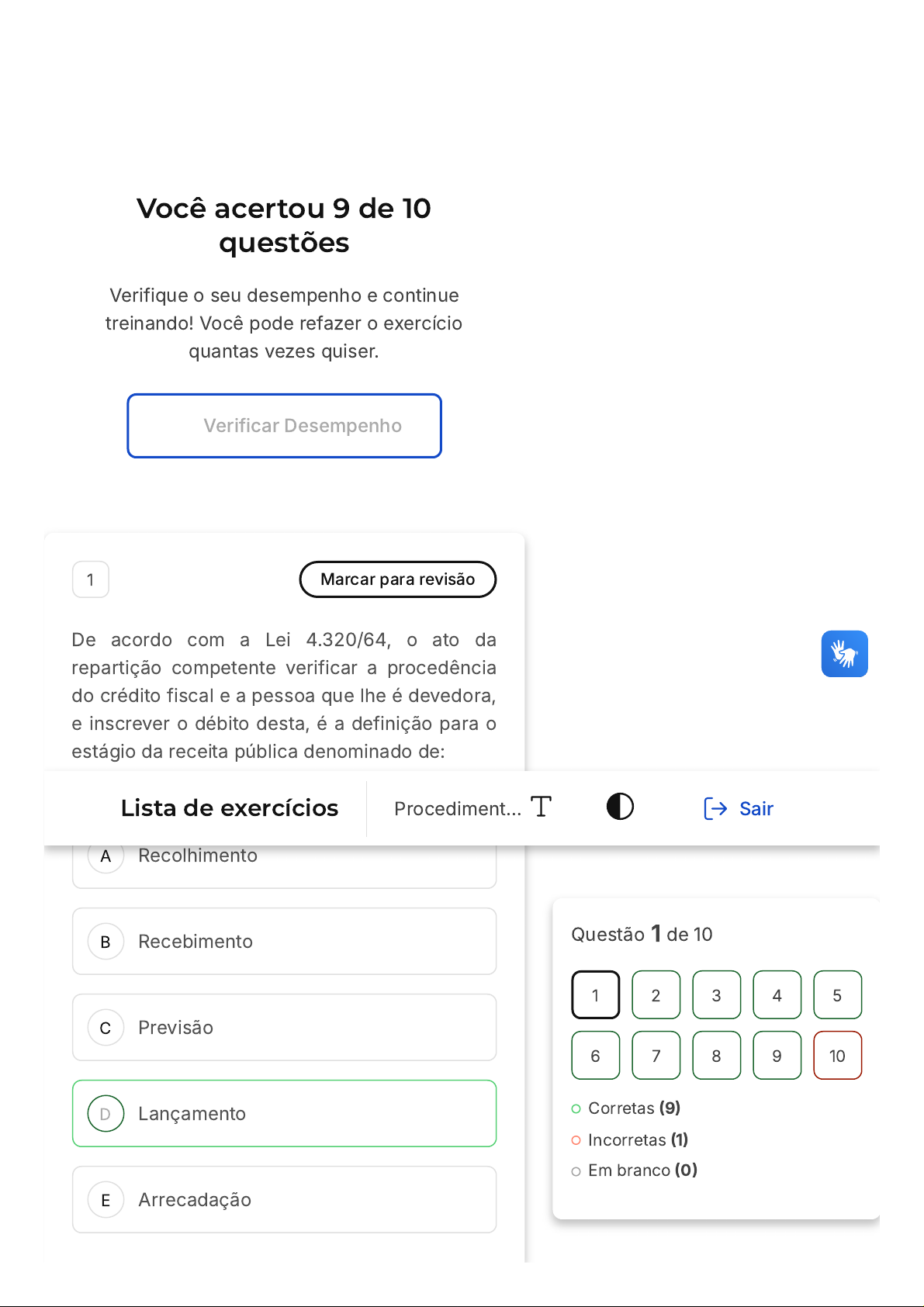This screenshot has width=924, height=1307.
Task: Choose option C Previsão
Action: click(x=284, y=1027)
